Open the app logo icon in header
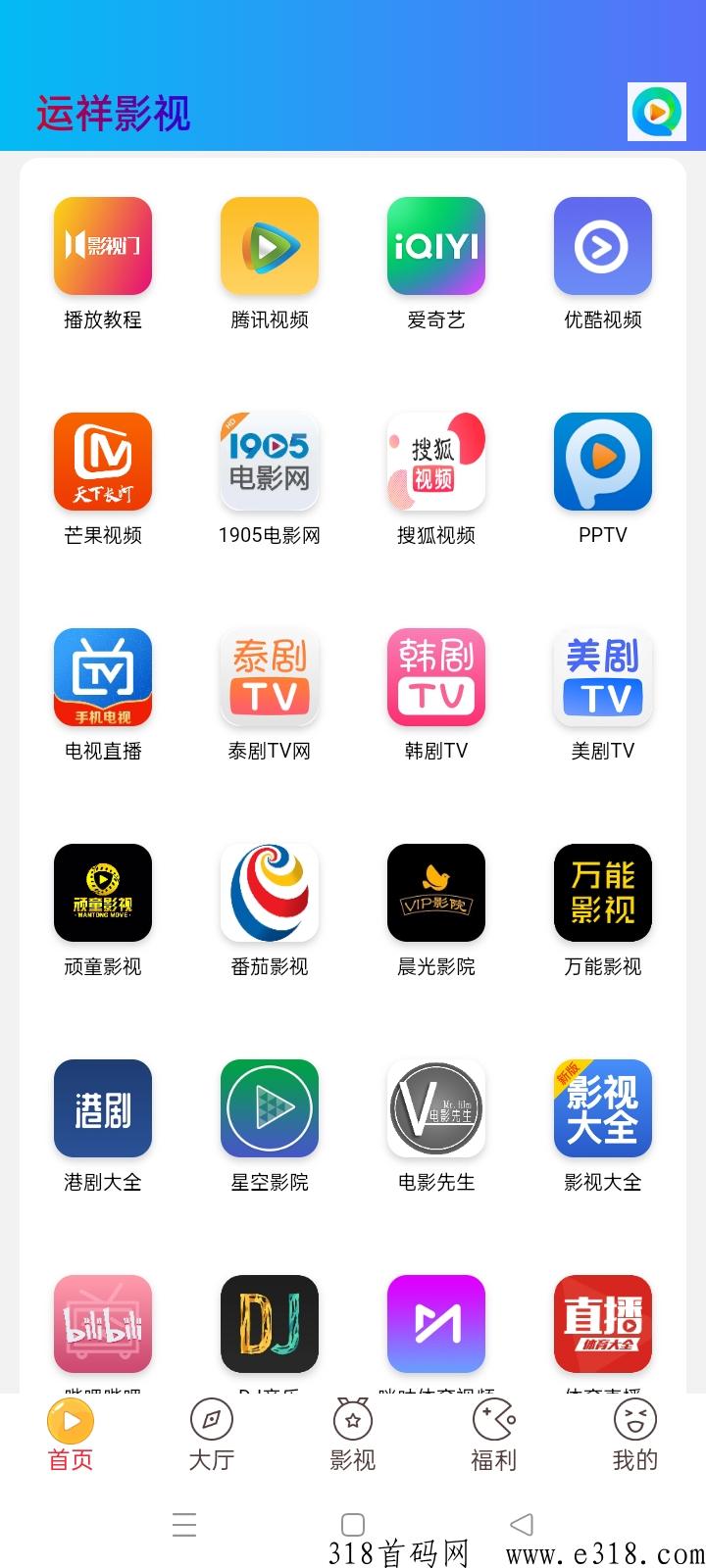 tap(657, 113)
